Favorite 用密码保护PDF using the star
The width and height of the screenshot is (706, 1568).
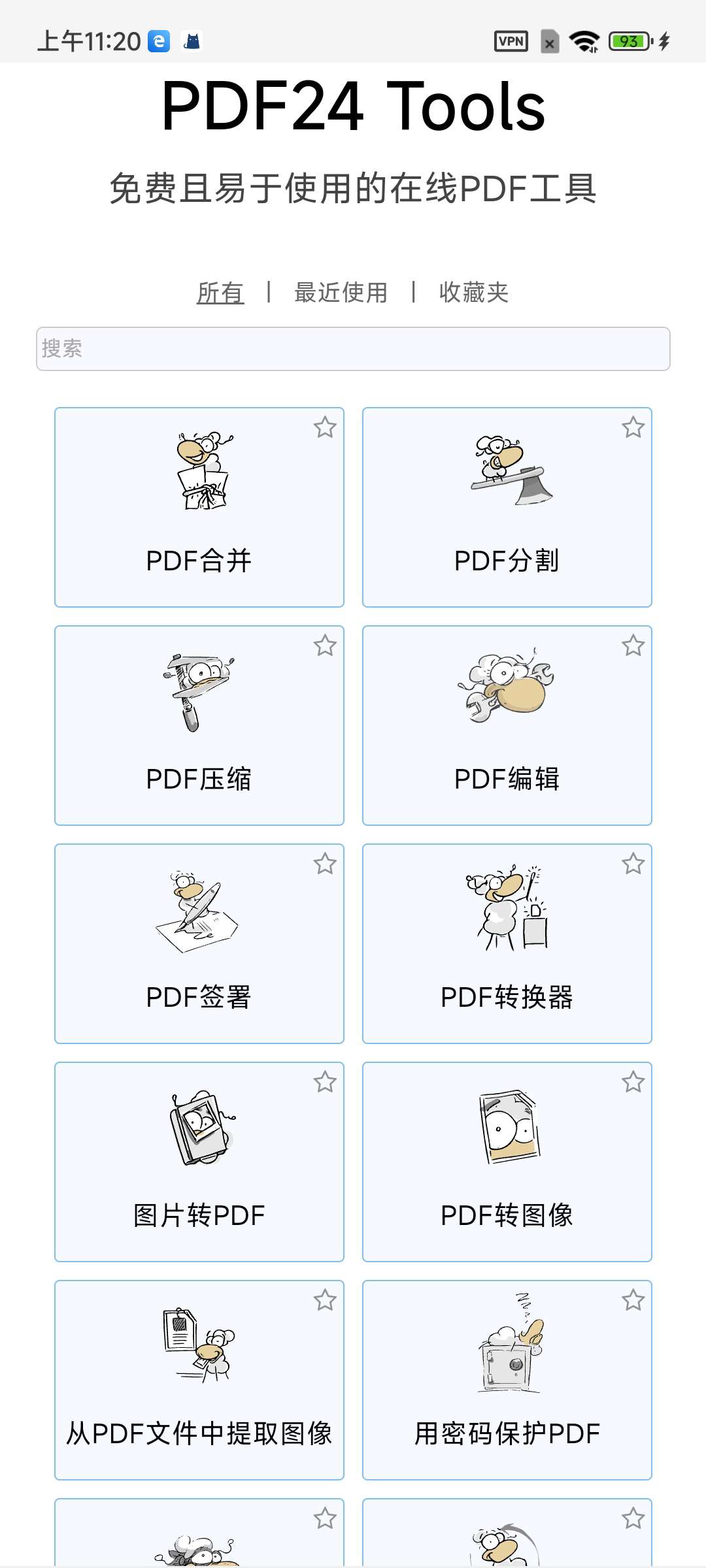(633, 1301)
